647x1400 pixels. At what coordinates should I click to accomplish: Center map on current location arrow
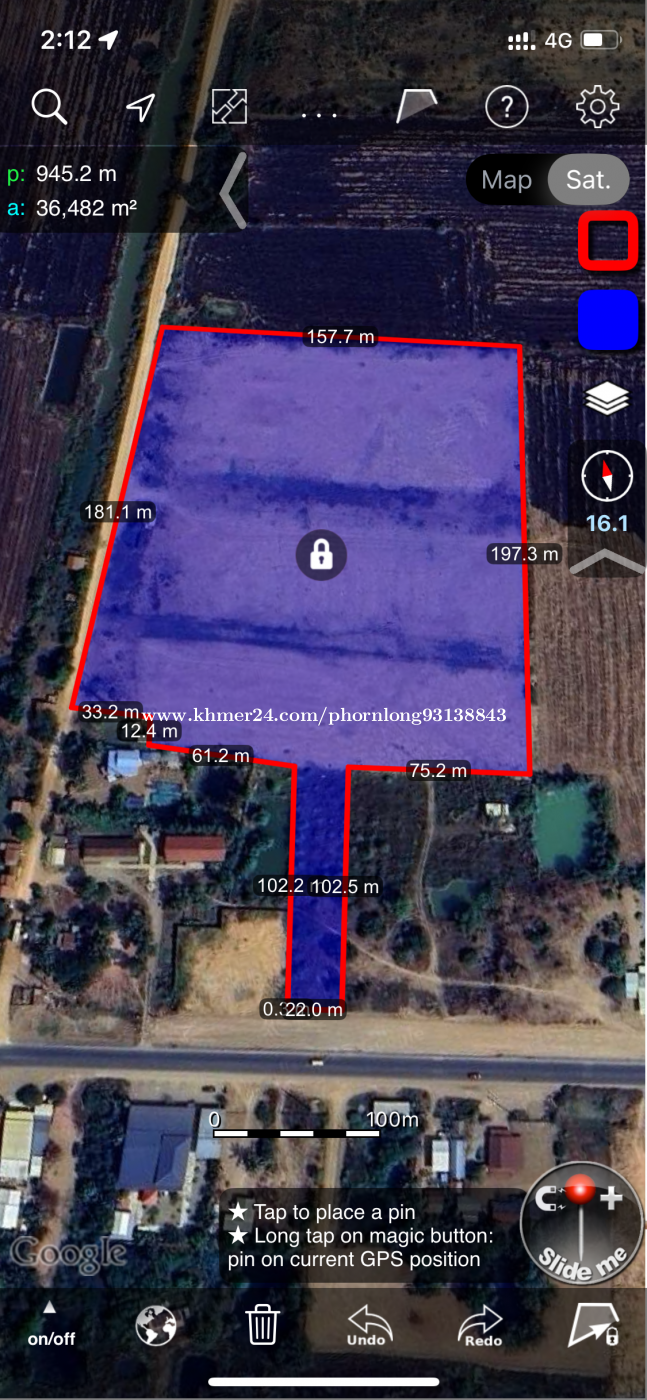coord(140,107)
